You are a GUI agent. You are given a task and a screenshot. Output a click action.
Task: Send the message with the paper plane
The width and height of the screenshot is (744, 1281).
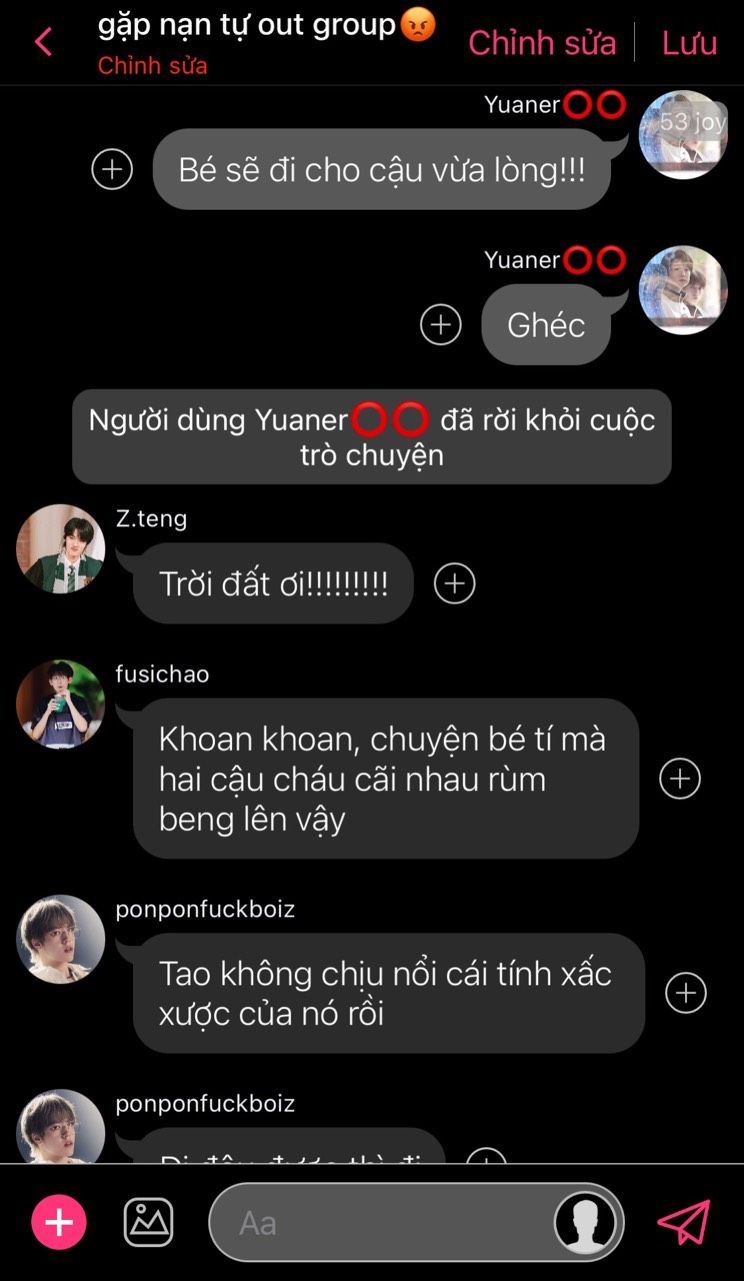click(x=684, y=1222)
